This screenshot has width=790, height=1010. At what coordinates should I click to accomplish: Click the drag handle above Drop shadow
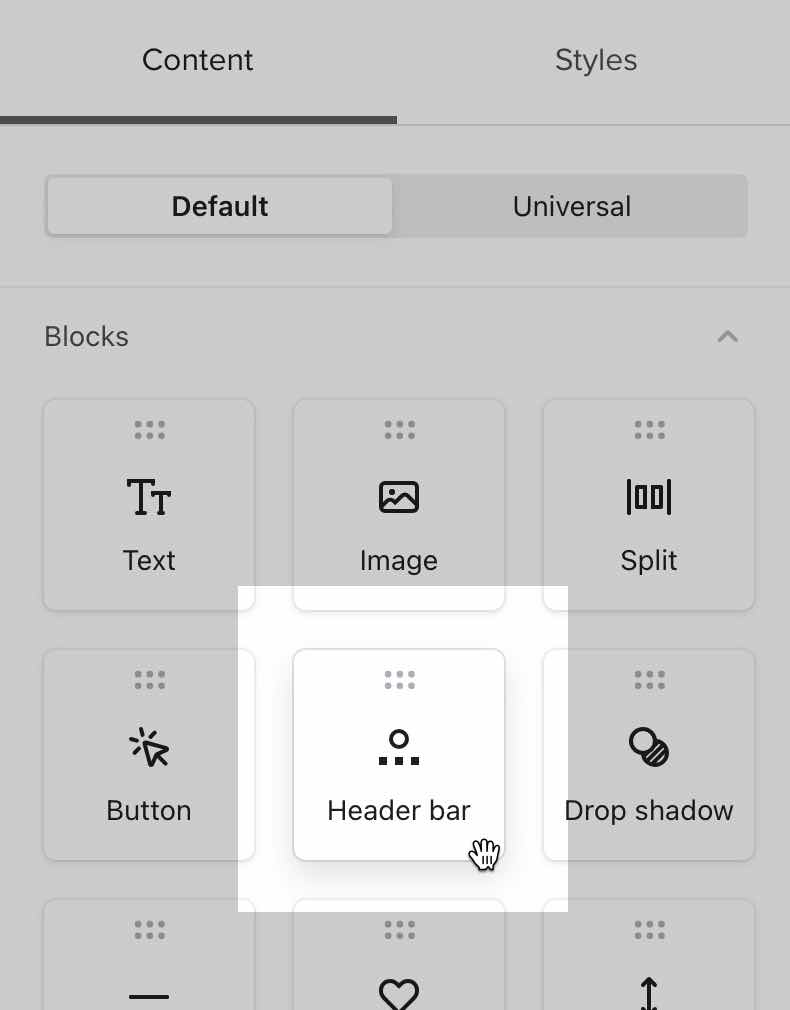(x=648, y=680)
